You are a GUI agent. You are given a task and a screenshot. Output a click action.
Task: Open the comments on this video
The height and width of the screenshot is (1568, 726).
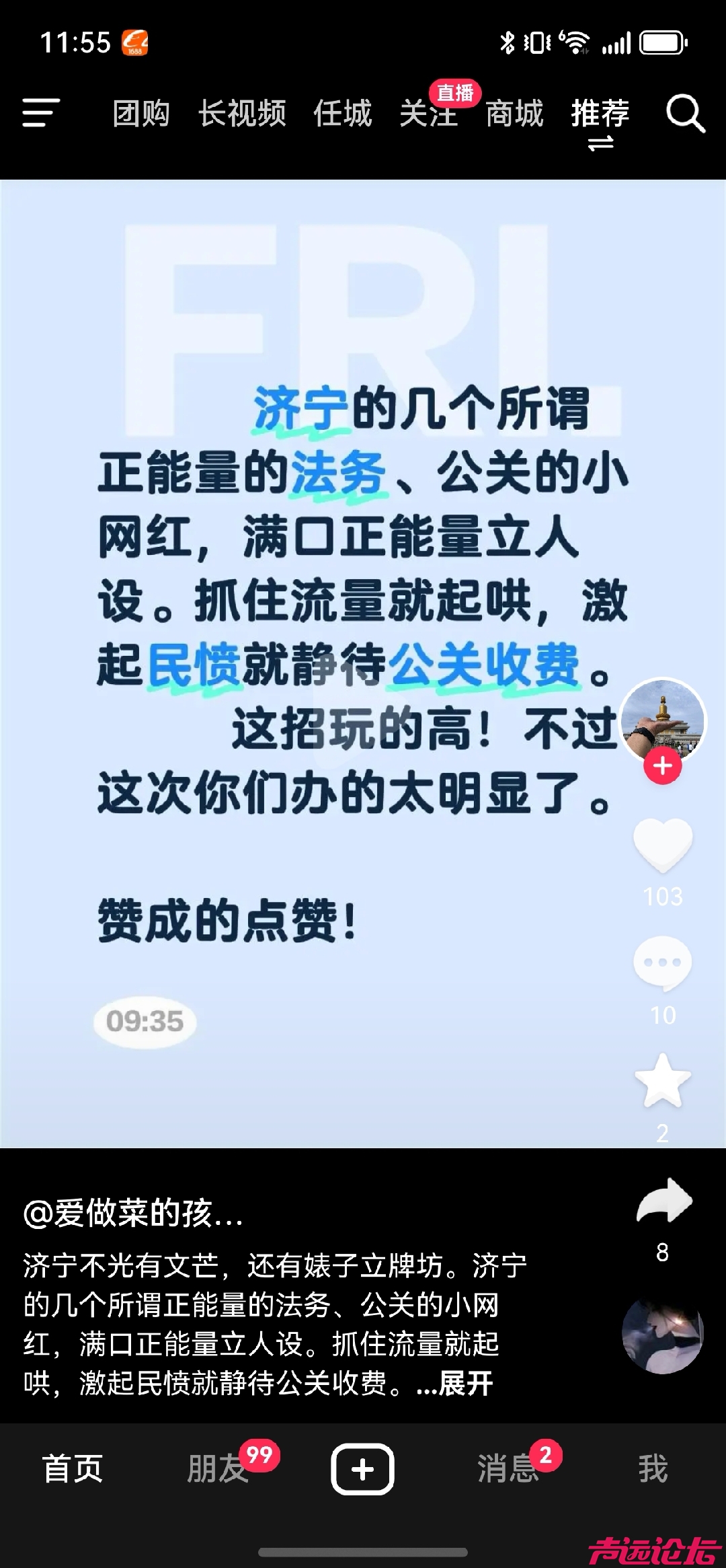click(663, 963)
